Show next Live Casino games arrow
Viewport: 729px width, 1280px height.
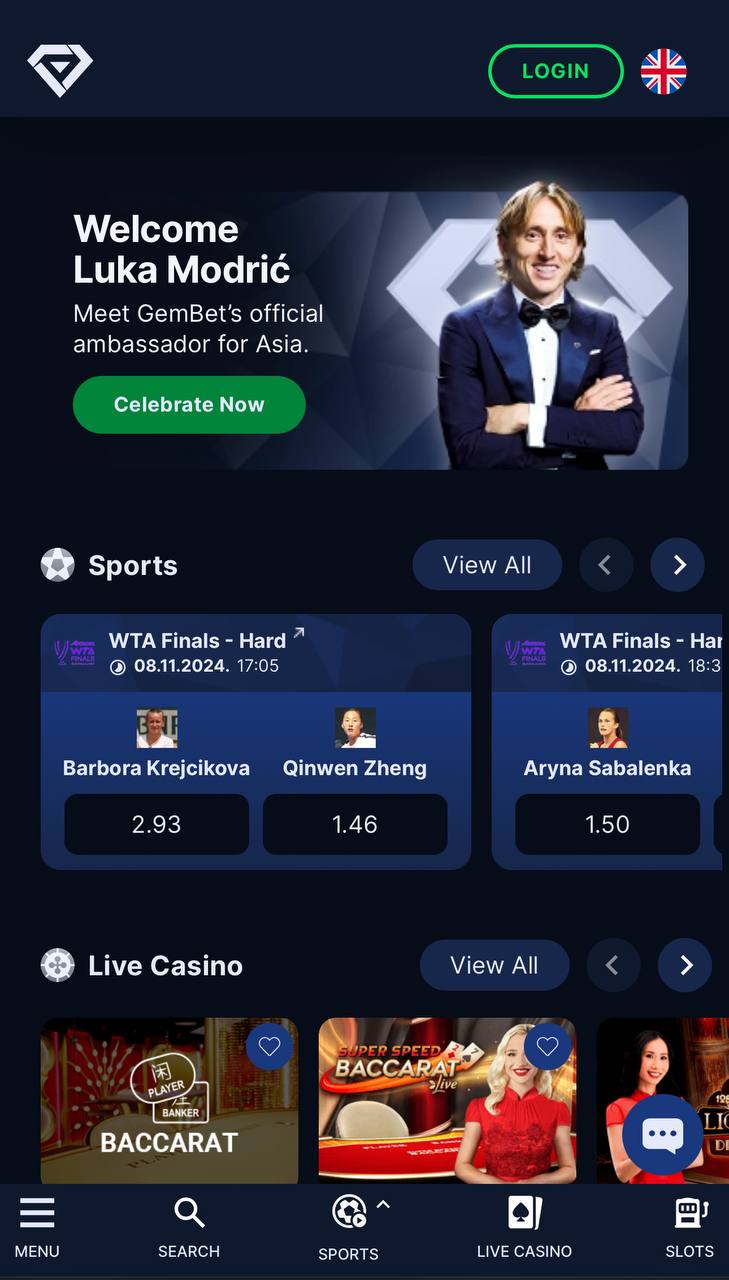point(685,965)
